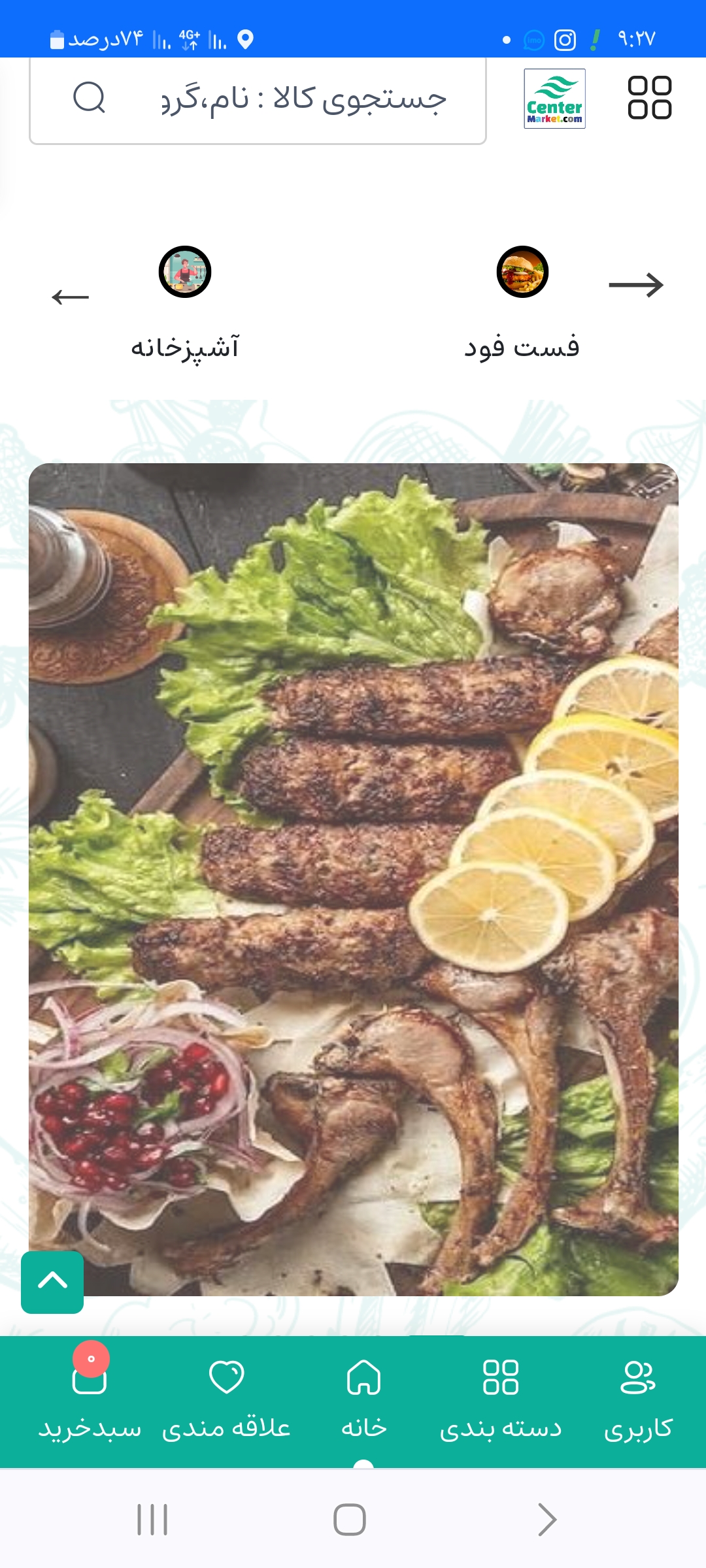
Task: Open the فست فود category
Action: (522, 302)
